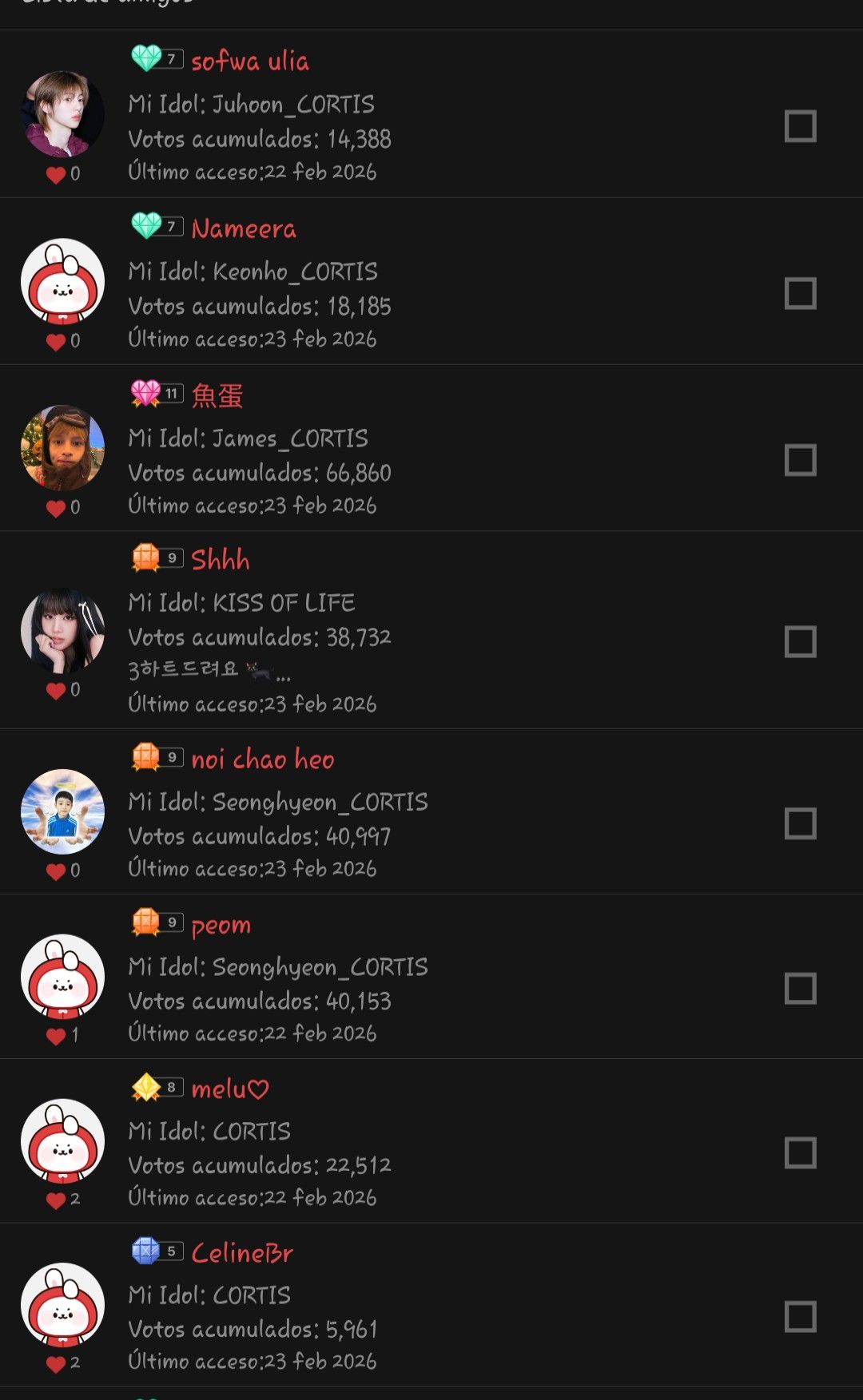Open 魚蛋's profile photo
The height and width of the screenshot is (1400, 863).
point(62,447)
